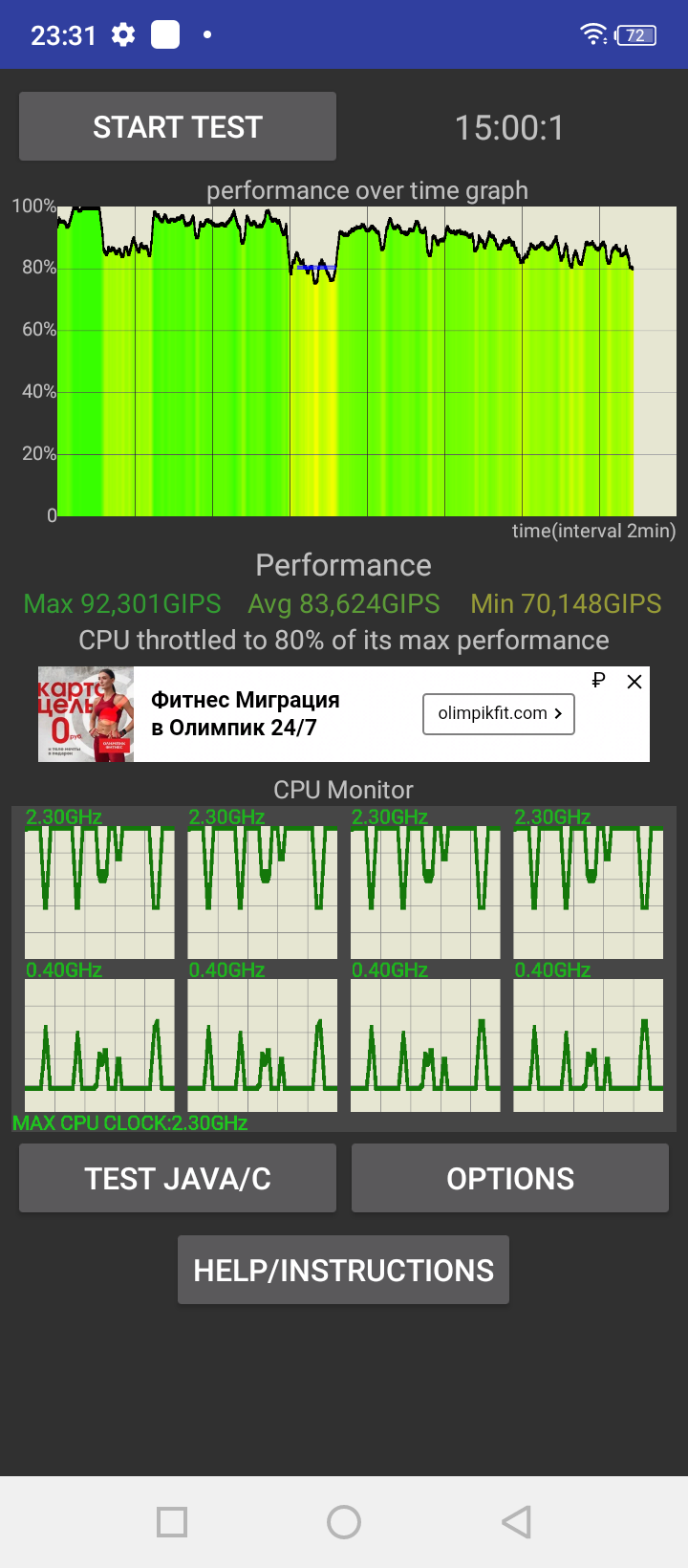
Task: Dismiss the fitness ad banner
Action: [x=634, y=682]
